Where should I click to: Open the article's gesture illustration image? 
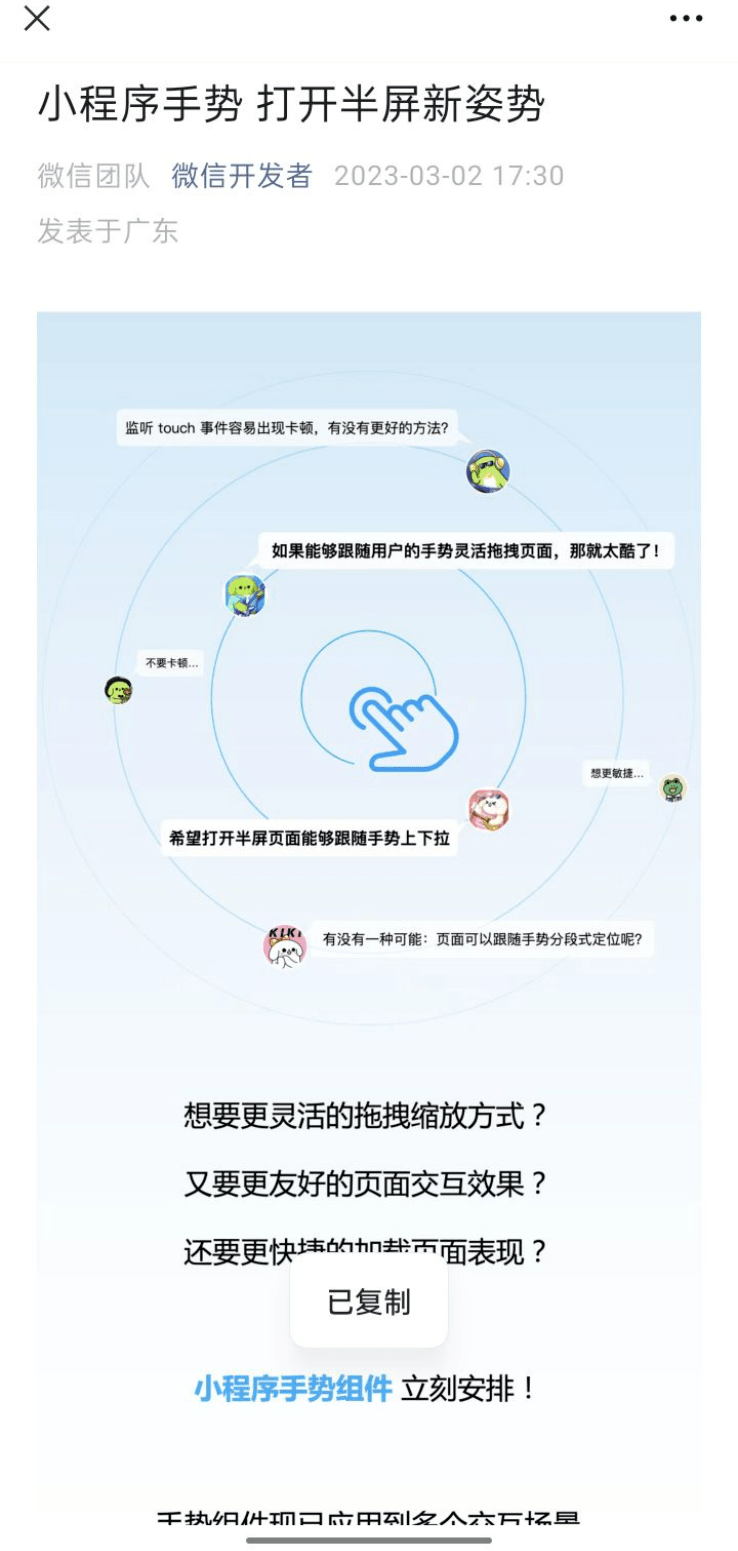tap(368, 700)
